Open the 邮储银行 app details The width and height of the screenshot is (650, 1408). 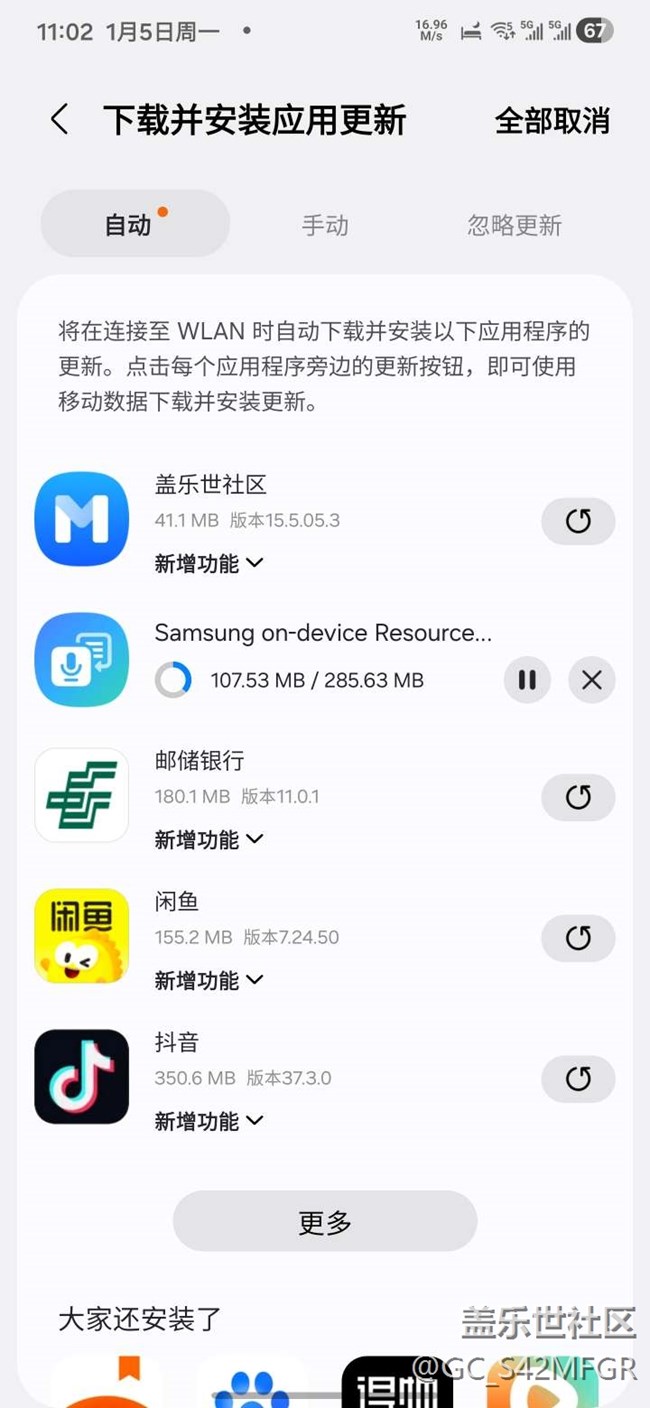tap(82, 795)
